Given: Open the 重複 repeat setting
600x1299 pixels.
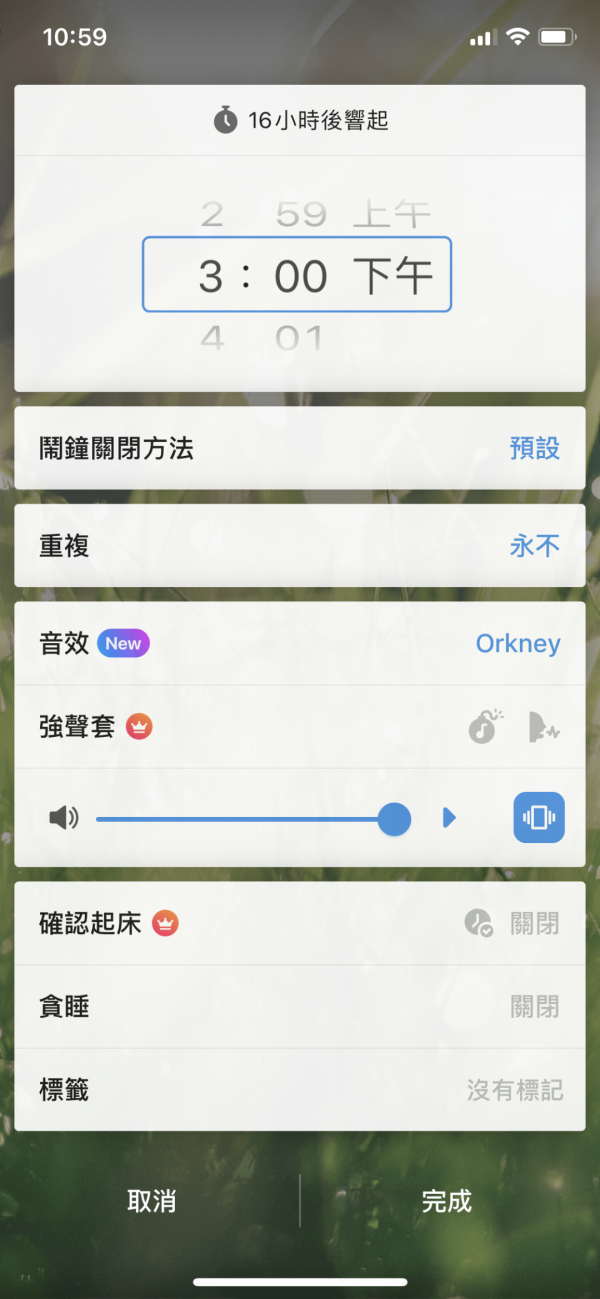Looking at the screenshot, I should [x=299, y=545].
